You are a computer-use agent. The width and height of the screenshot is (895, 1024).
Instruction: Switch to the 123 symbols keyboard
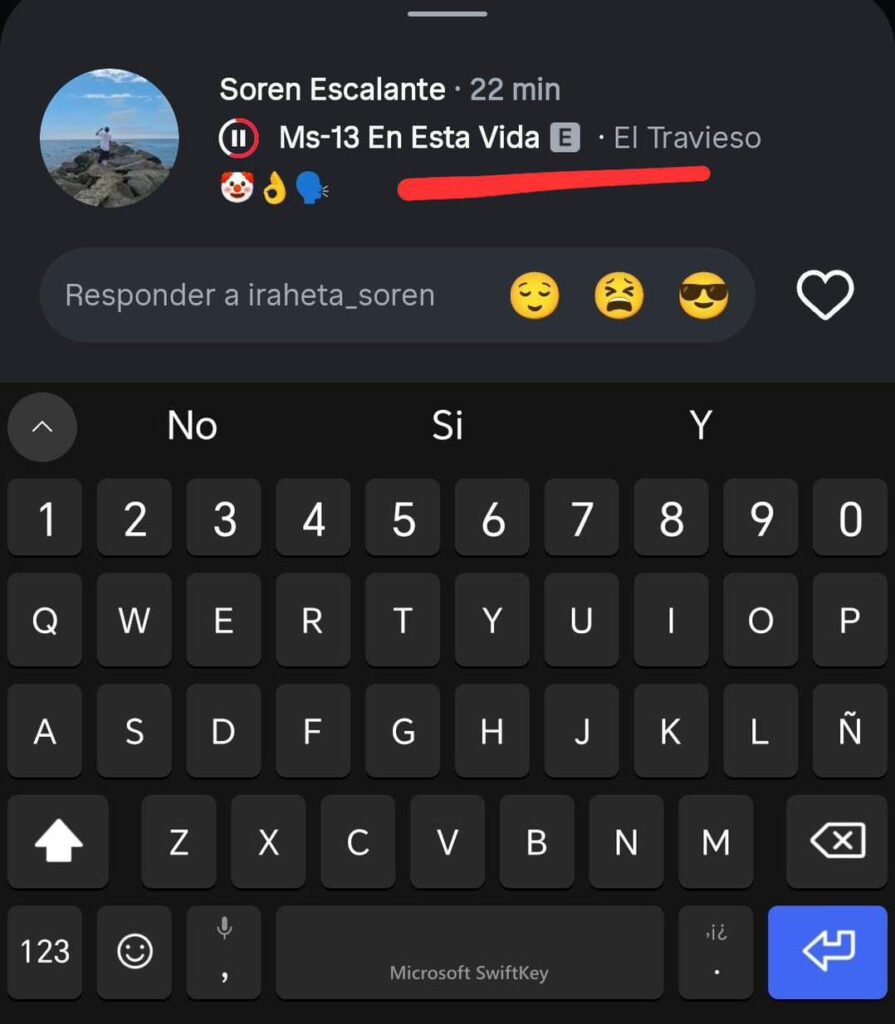click(x=45, y=951)
